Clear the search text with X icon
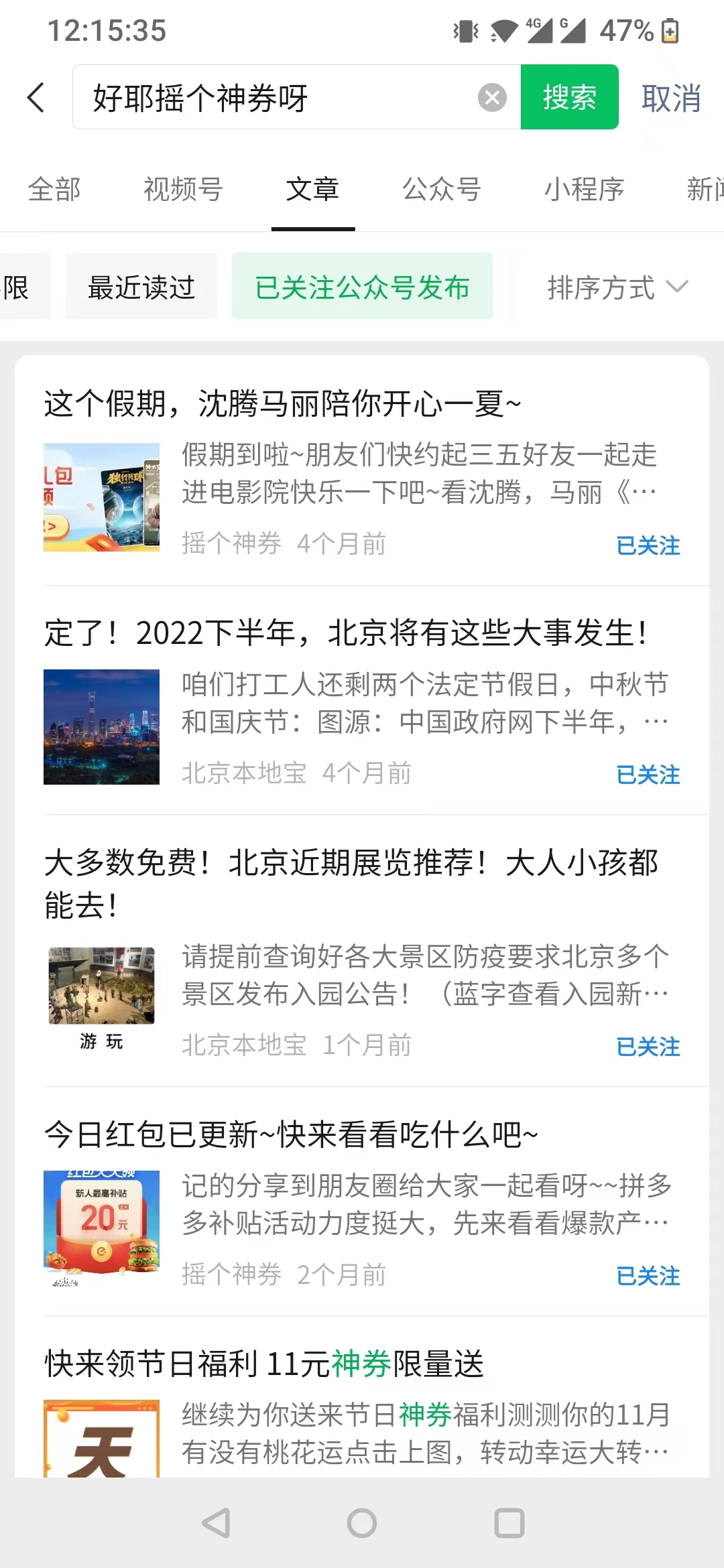 tap(492, 98)
